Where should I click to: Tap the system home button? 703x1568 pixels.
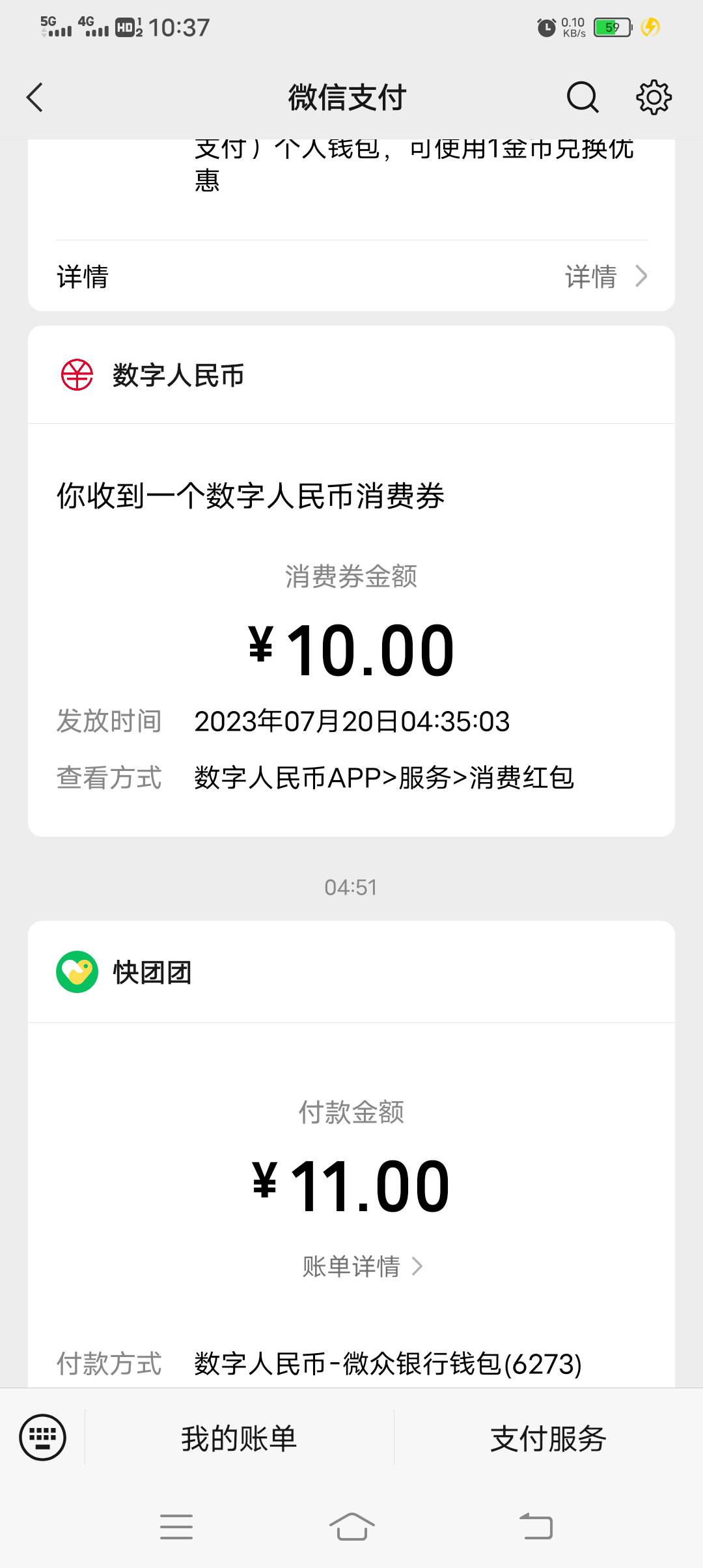coord(351,1526)
